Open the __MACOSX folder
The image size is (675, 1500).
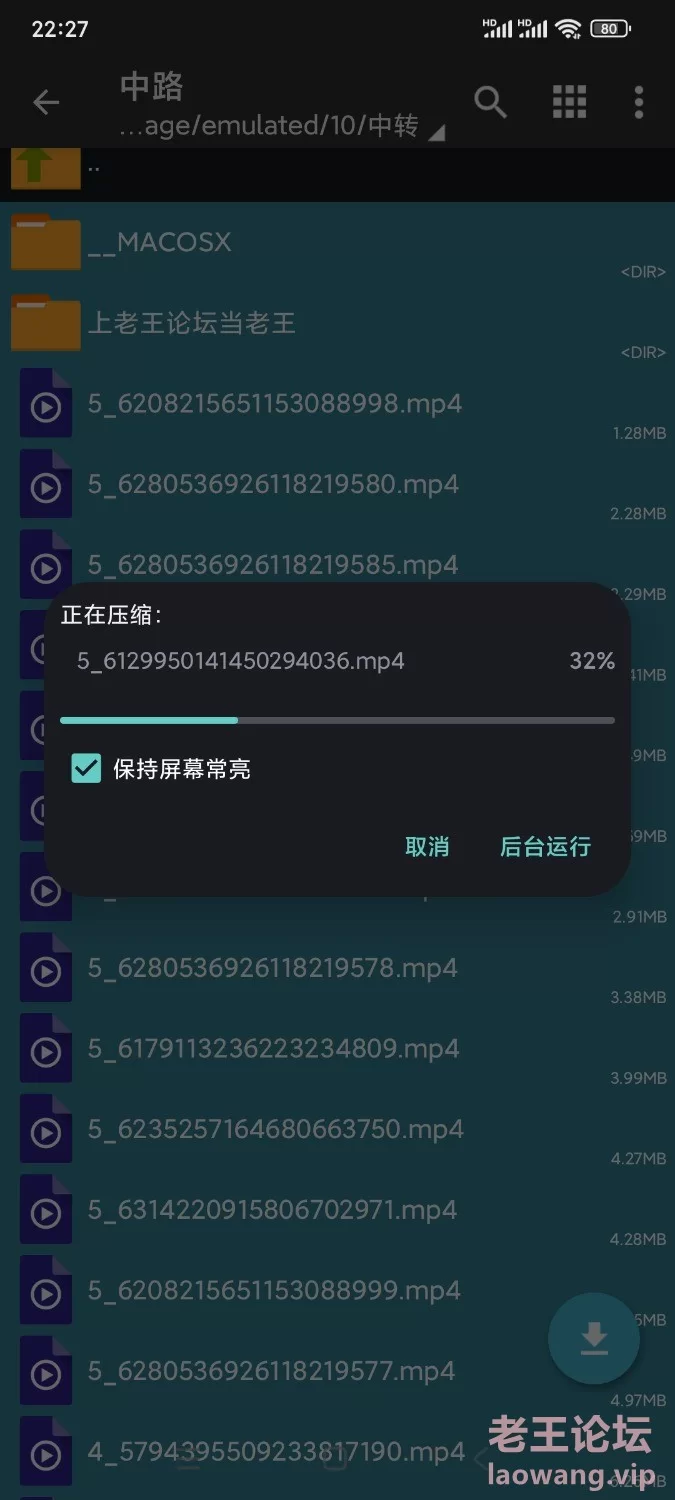160,242
